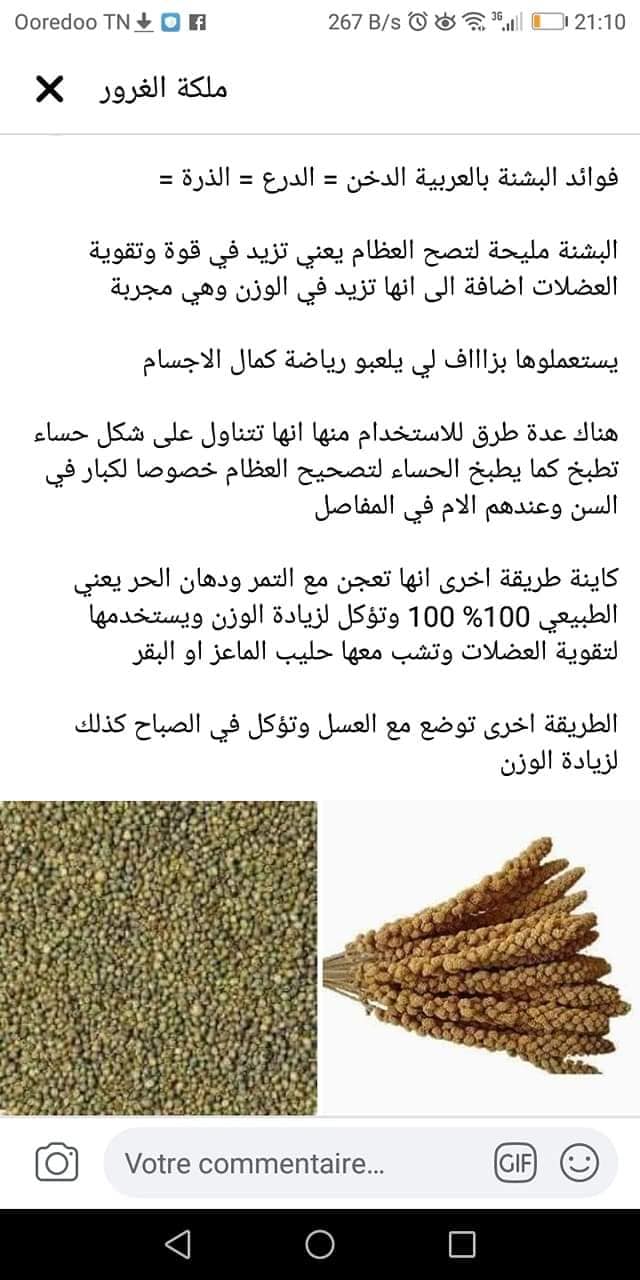Close the post view with X
640x1280 pixels.
click(x=49, y=90)
